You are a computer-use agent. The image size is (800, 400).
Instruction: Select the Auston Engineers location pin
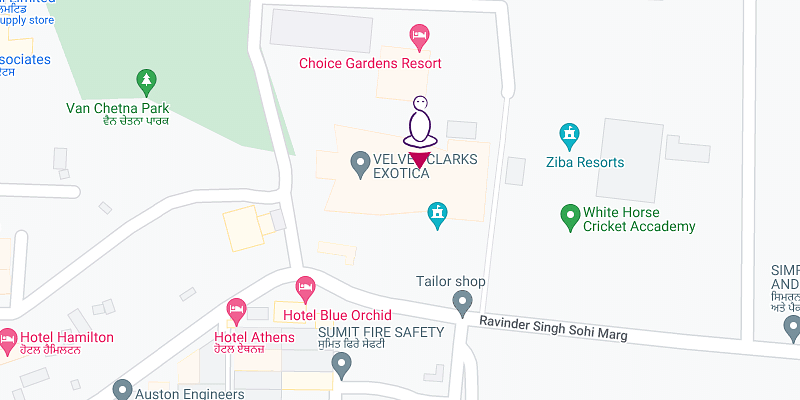pos(122,388)
